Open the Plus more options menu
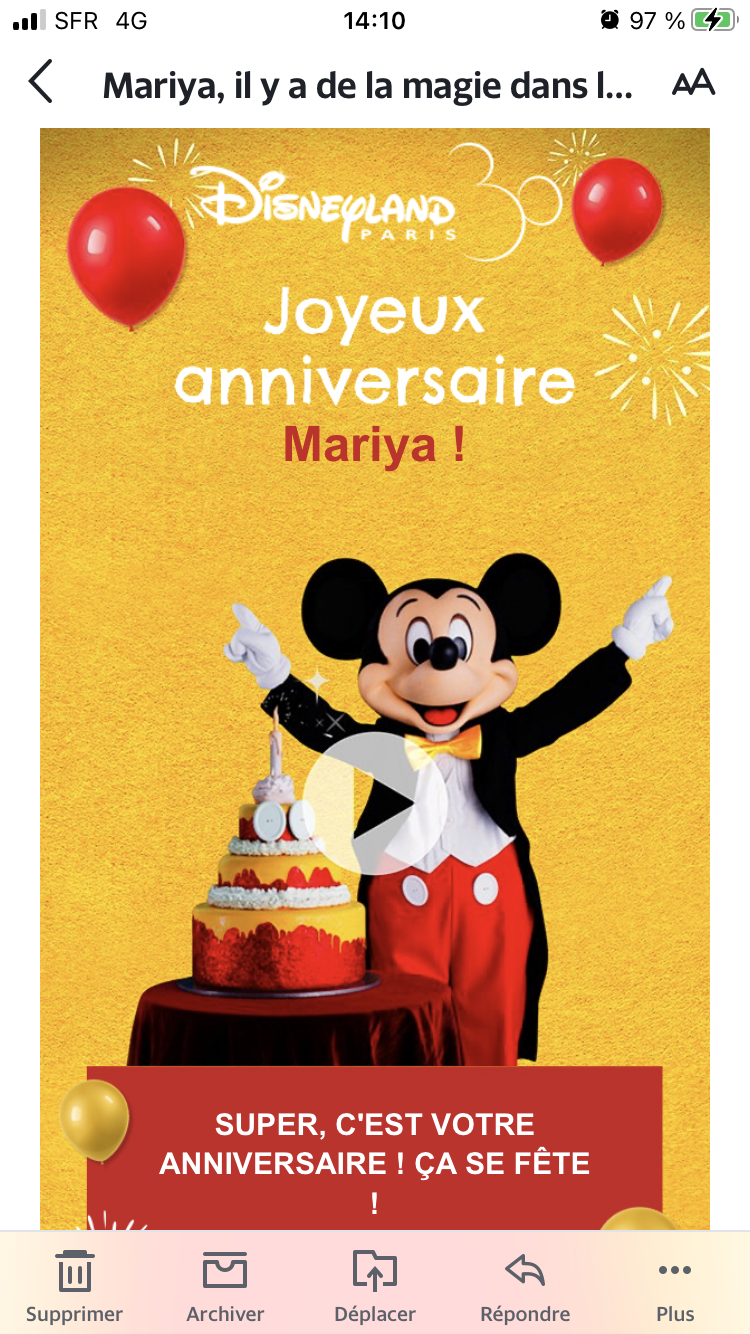Screen dimensions: 750x1334 coord(675,1285)
